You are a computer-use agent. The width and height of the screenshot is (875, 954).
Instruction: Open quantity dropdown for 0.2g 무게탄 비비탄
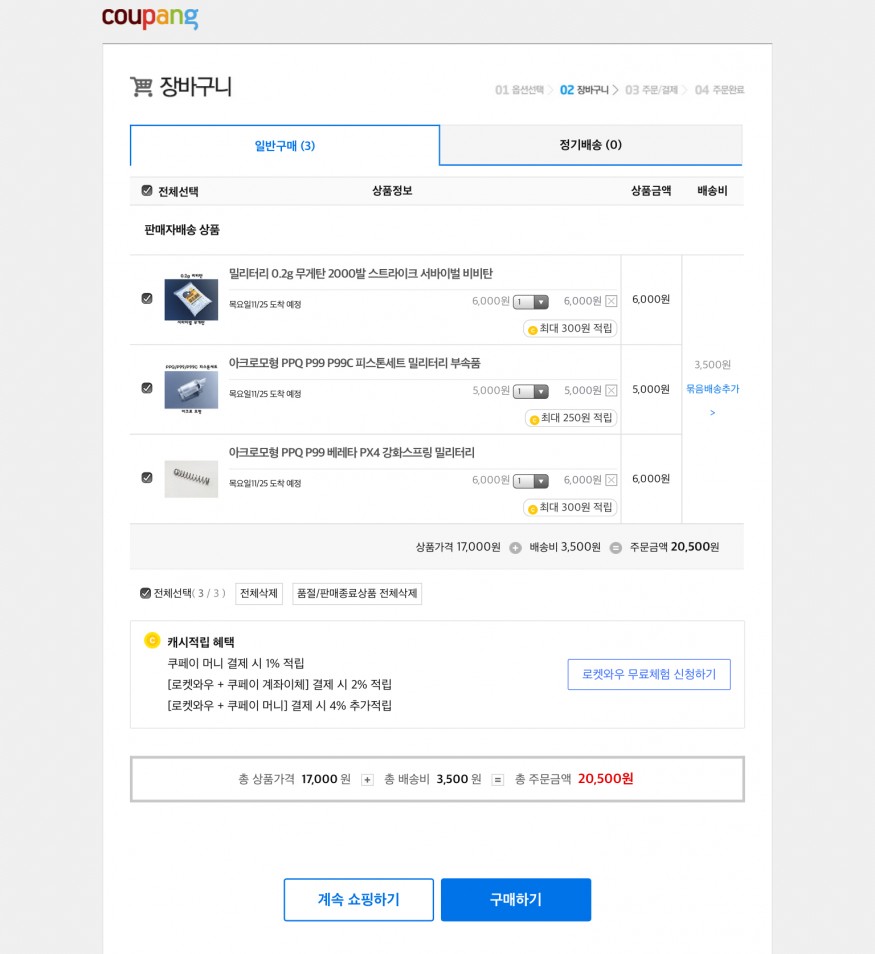pos(531,302)
